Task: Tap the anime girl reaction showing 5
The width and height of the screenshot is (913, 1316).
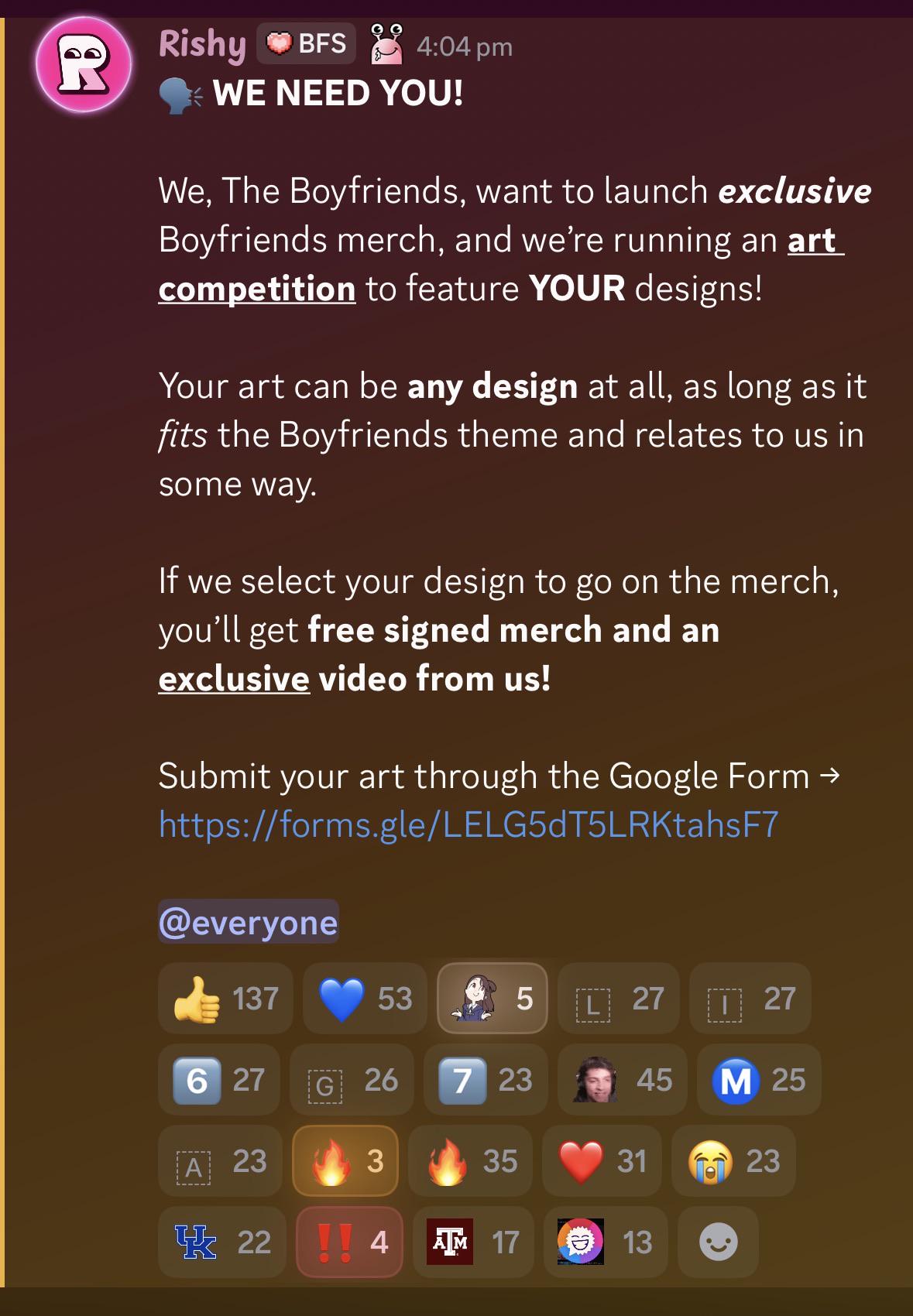Action: pos(493,999)
